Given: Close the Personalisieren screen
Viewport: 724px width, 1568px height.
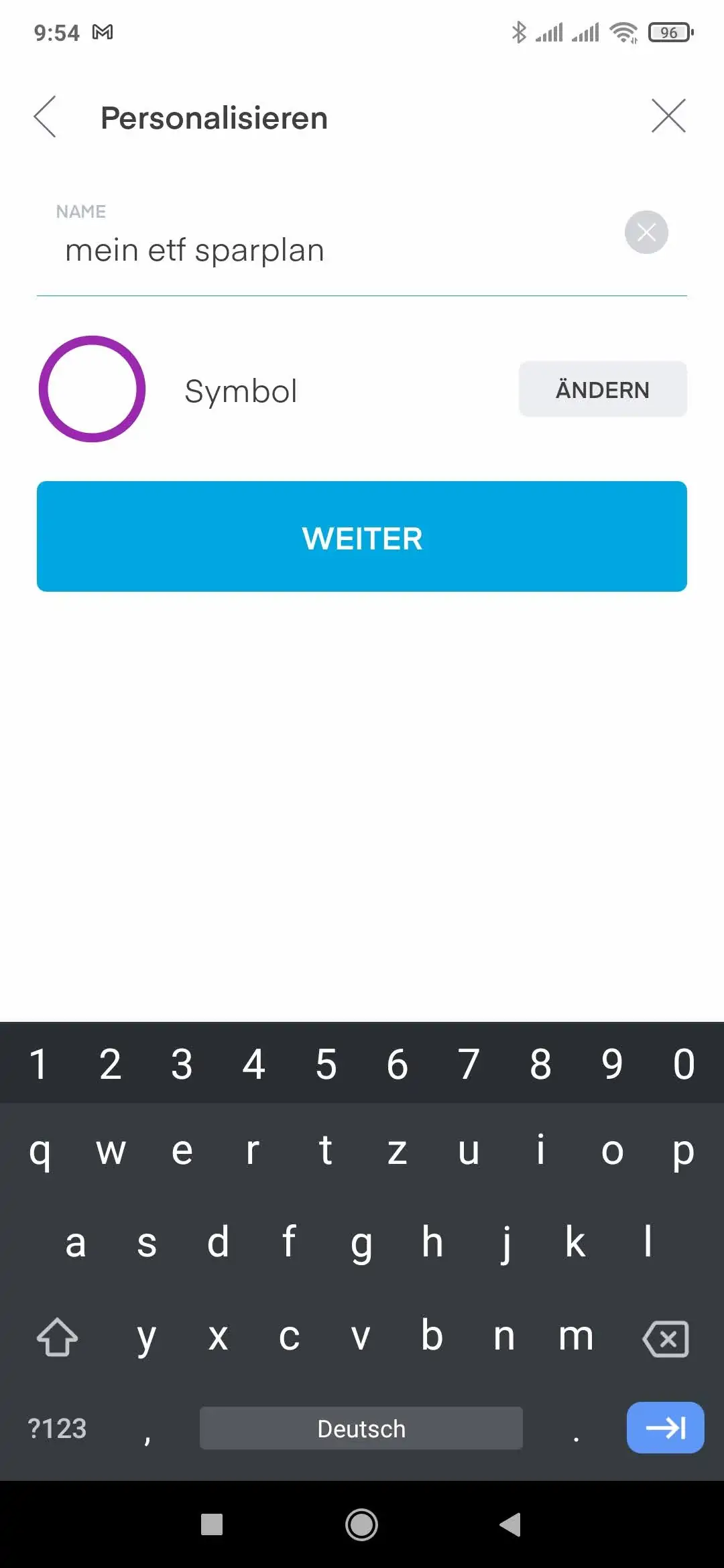Looking at the screenshot, I should pyautogui.click(x=668, y=116).
